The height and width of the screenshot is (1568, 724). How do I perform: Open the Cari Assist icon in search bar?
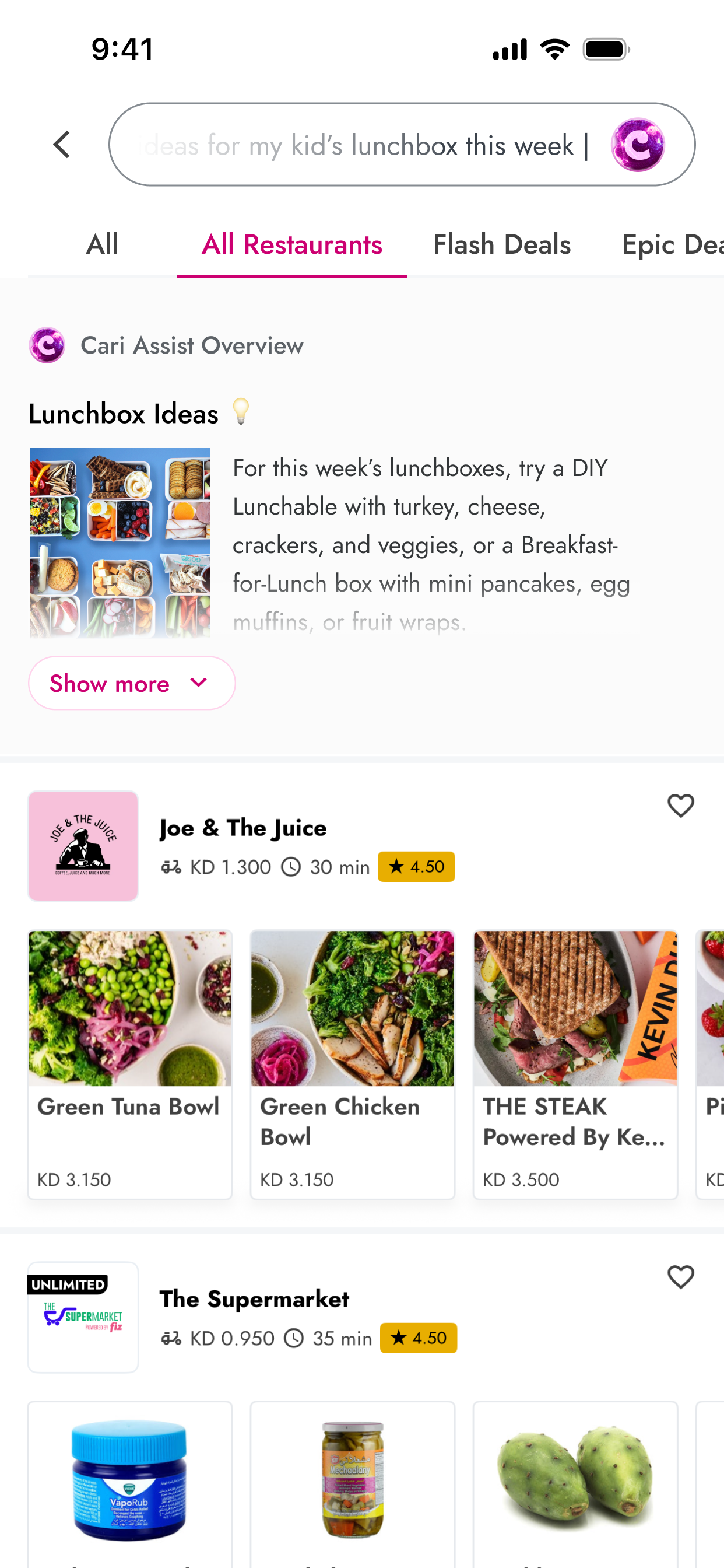[x=637, y=145]
